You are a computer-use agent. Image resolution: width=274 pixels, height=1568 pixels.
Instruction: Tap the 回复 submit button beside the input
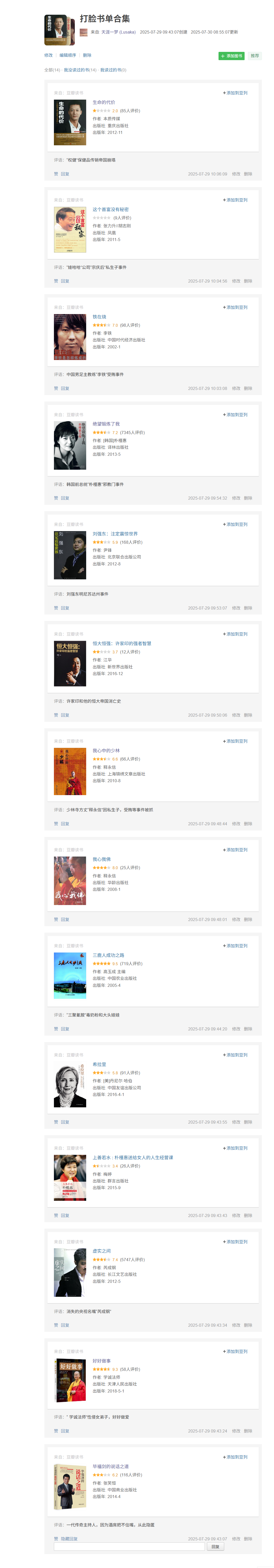coord(215,1546)
